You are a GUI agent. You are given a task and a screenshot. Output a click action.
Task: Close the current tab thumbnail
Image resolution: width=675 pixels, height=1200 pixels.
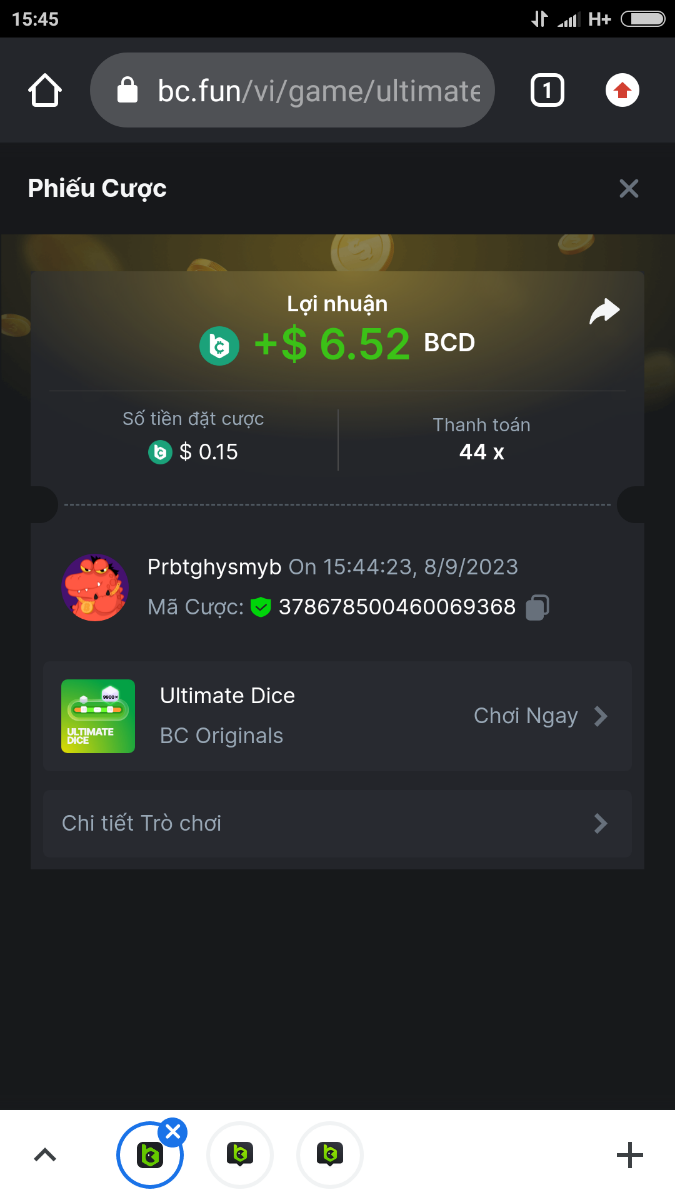point(173,1132)
